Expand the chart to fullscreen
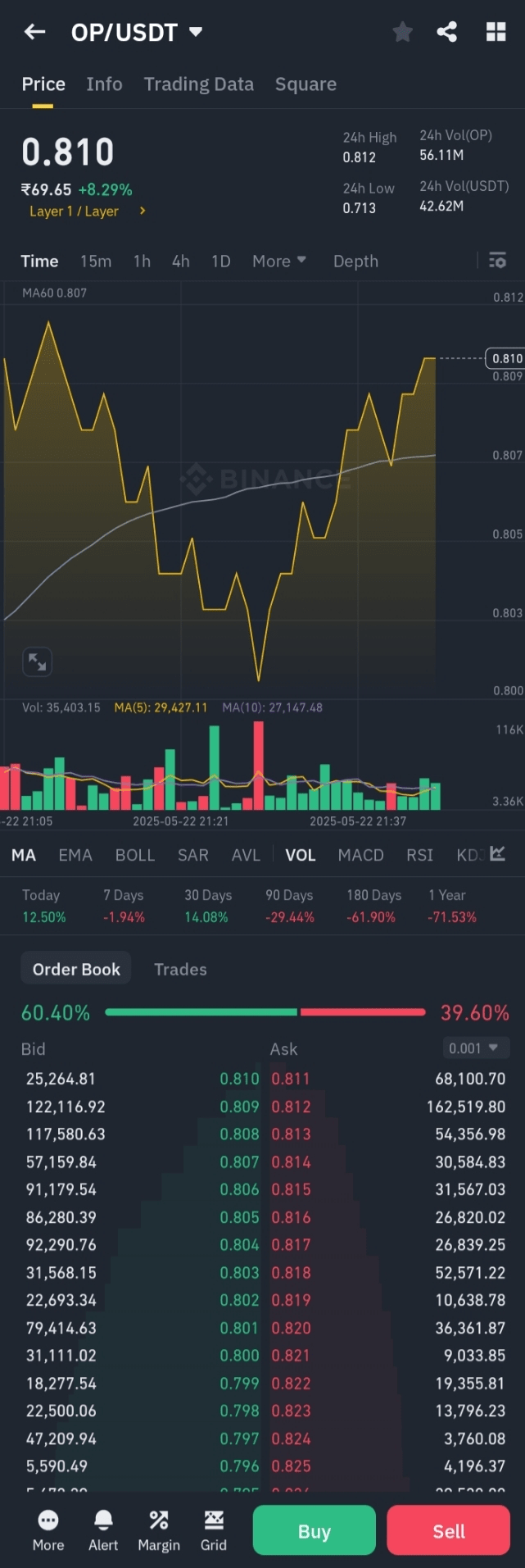 pyautogui.click(x=38, y=661)
